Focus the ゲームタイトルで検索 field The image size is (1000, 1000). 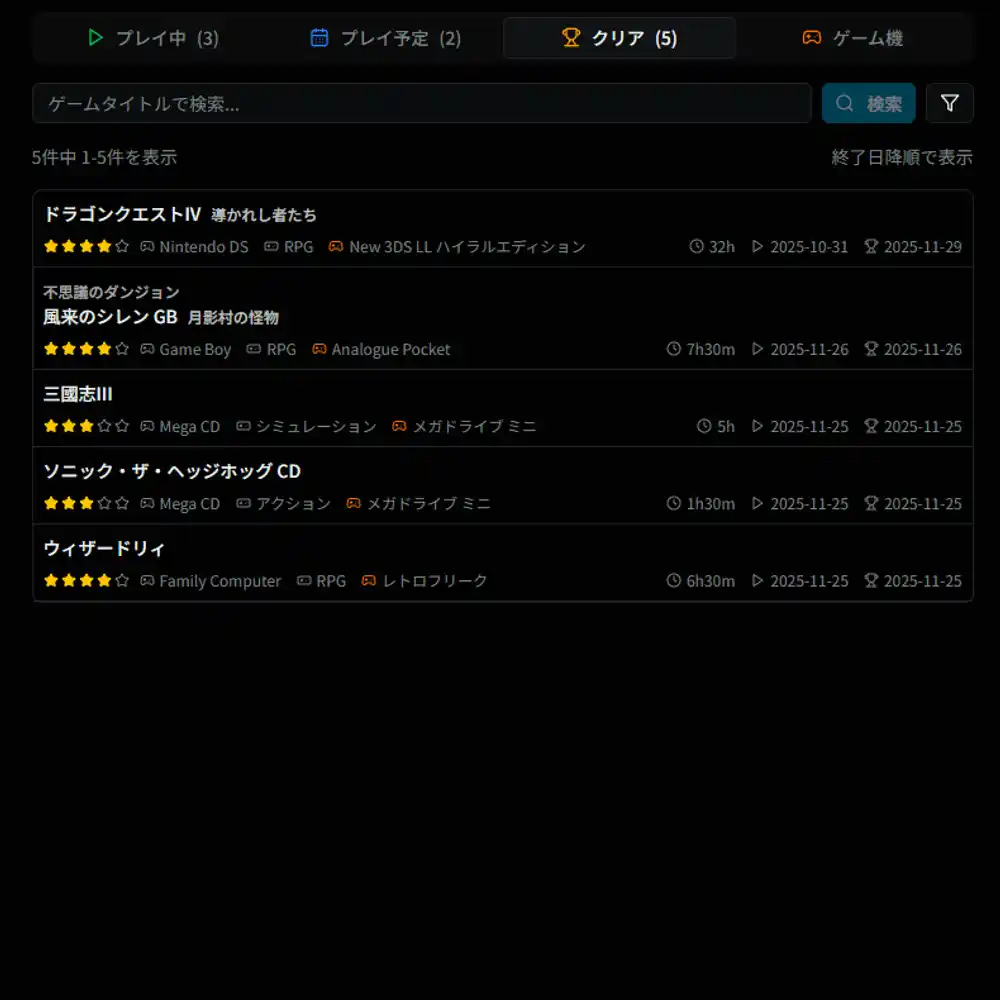(x=420, y=103)
